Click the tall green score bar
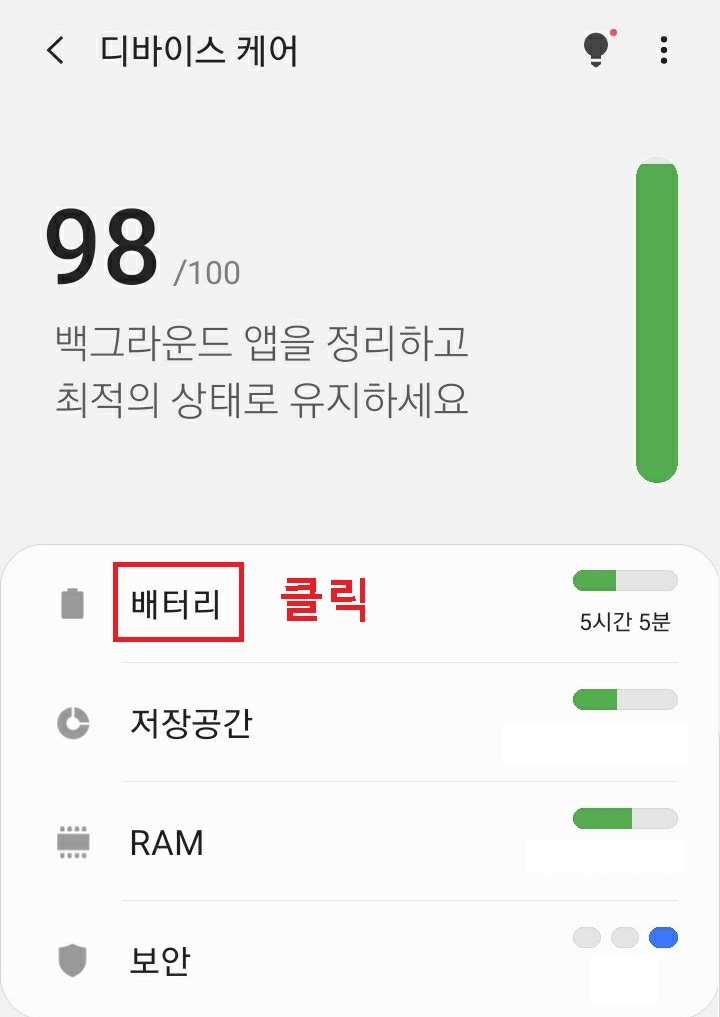 [654, 320]
